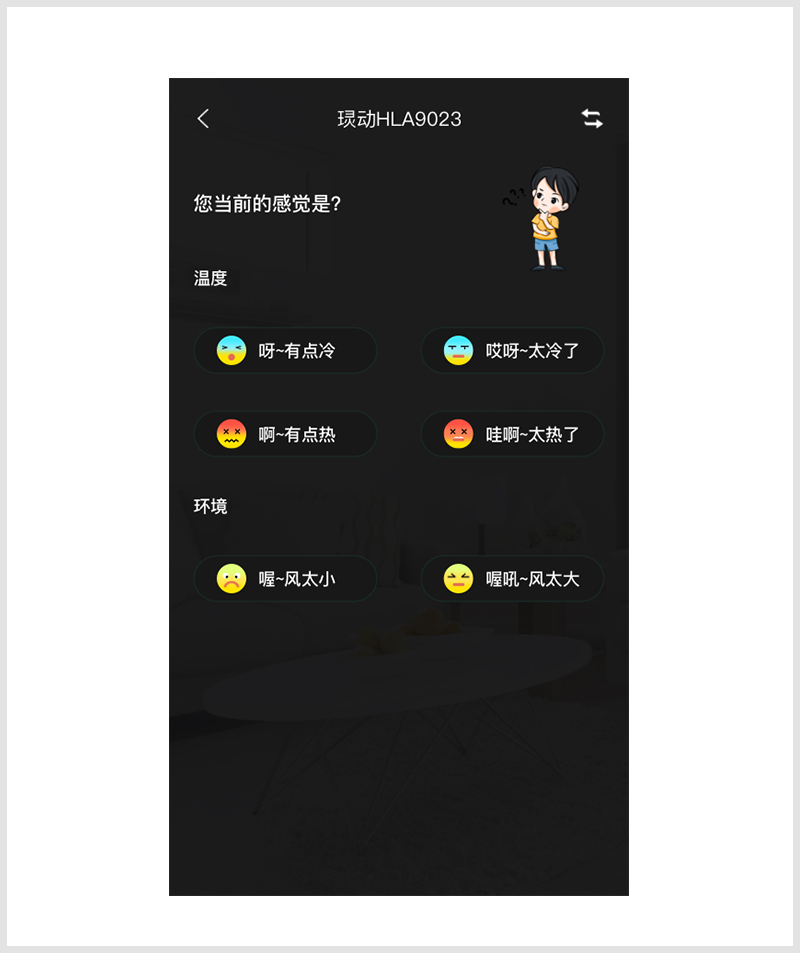
Task: Select the 呀~有点冷 feeling chip
Action: (x=285, y=351)
